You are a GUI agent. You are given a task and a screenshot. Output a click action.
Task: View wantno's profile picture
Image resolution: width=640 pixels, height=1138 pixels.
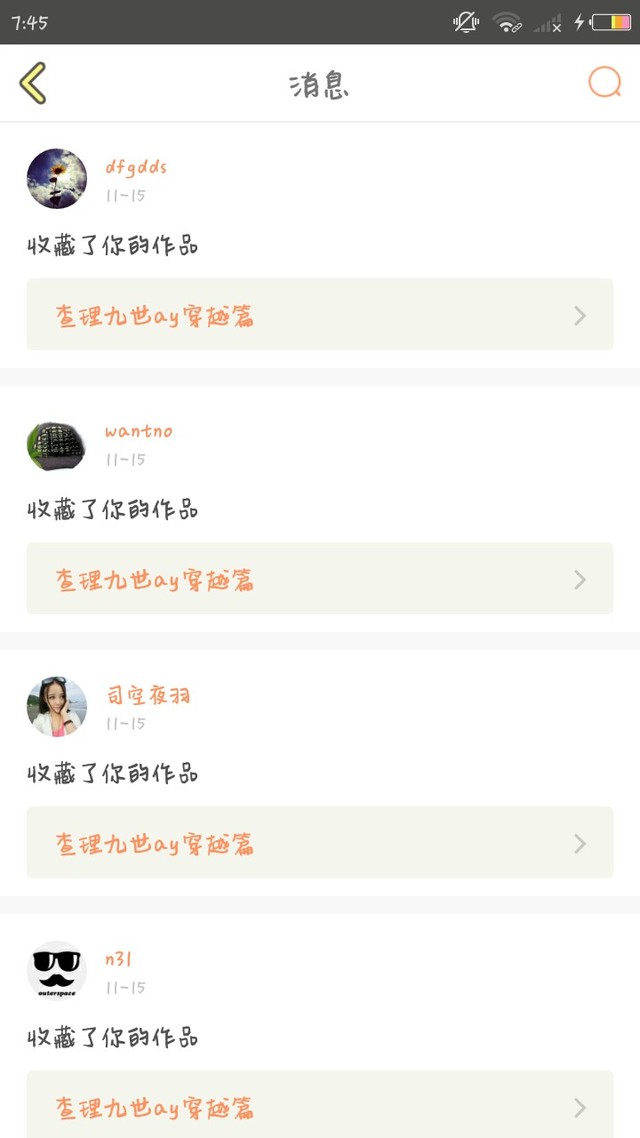(57, 445)
